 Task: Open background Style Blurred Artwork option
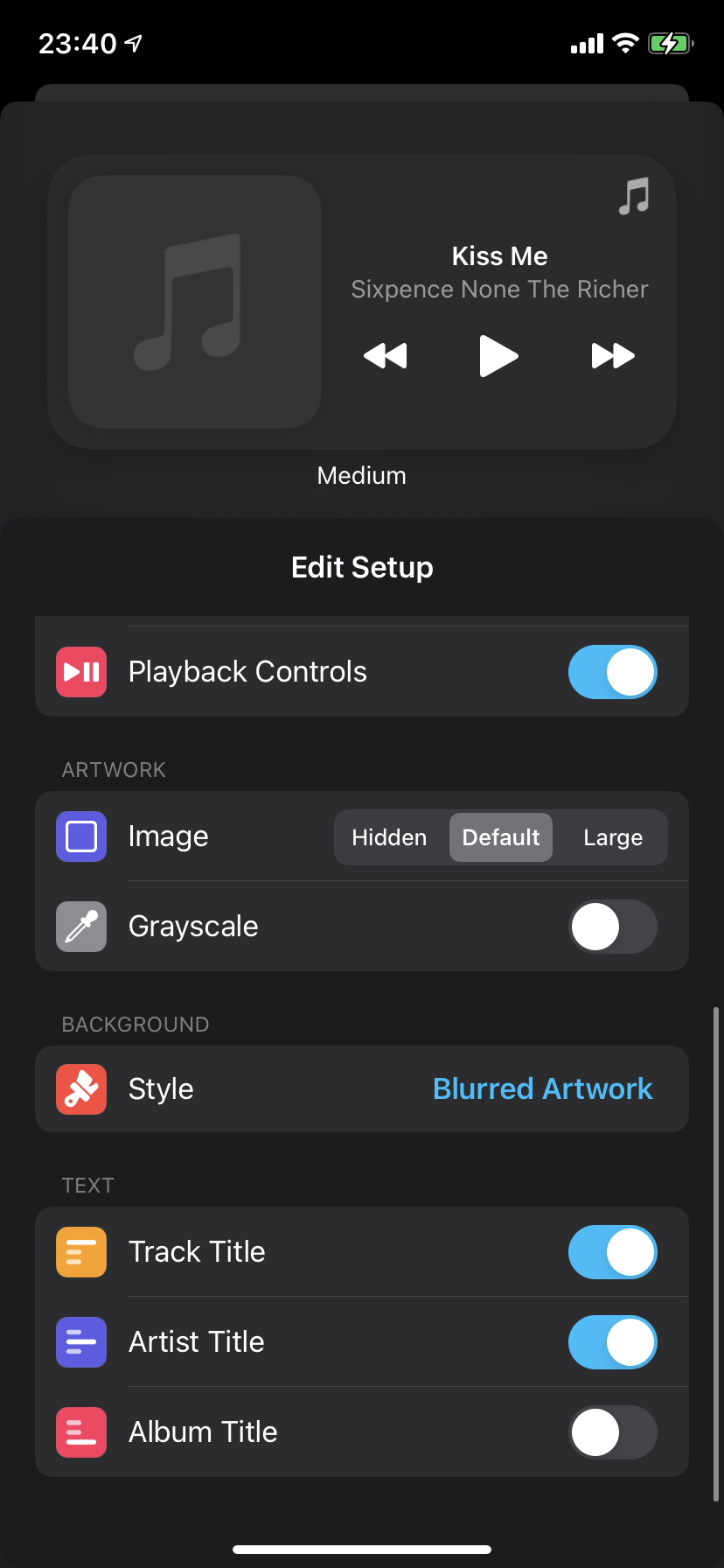(542, 1088)
